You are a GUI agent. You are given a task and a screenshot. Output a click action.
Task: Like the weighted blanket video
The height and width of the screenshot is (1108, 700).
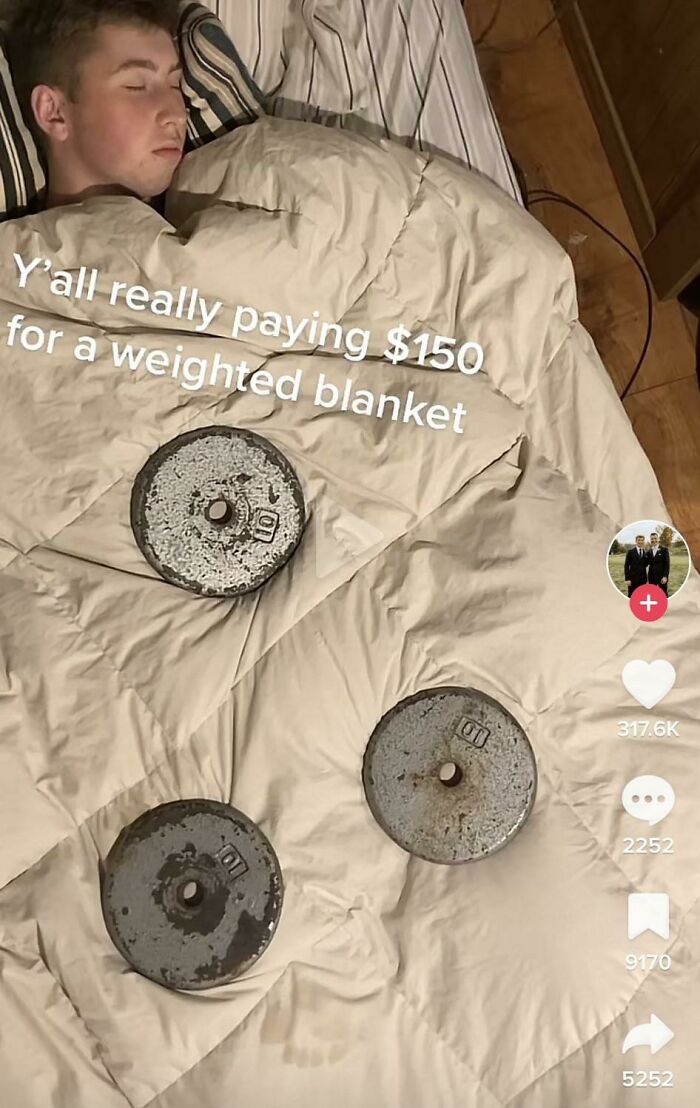648,684
